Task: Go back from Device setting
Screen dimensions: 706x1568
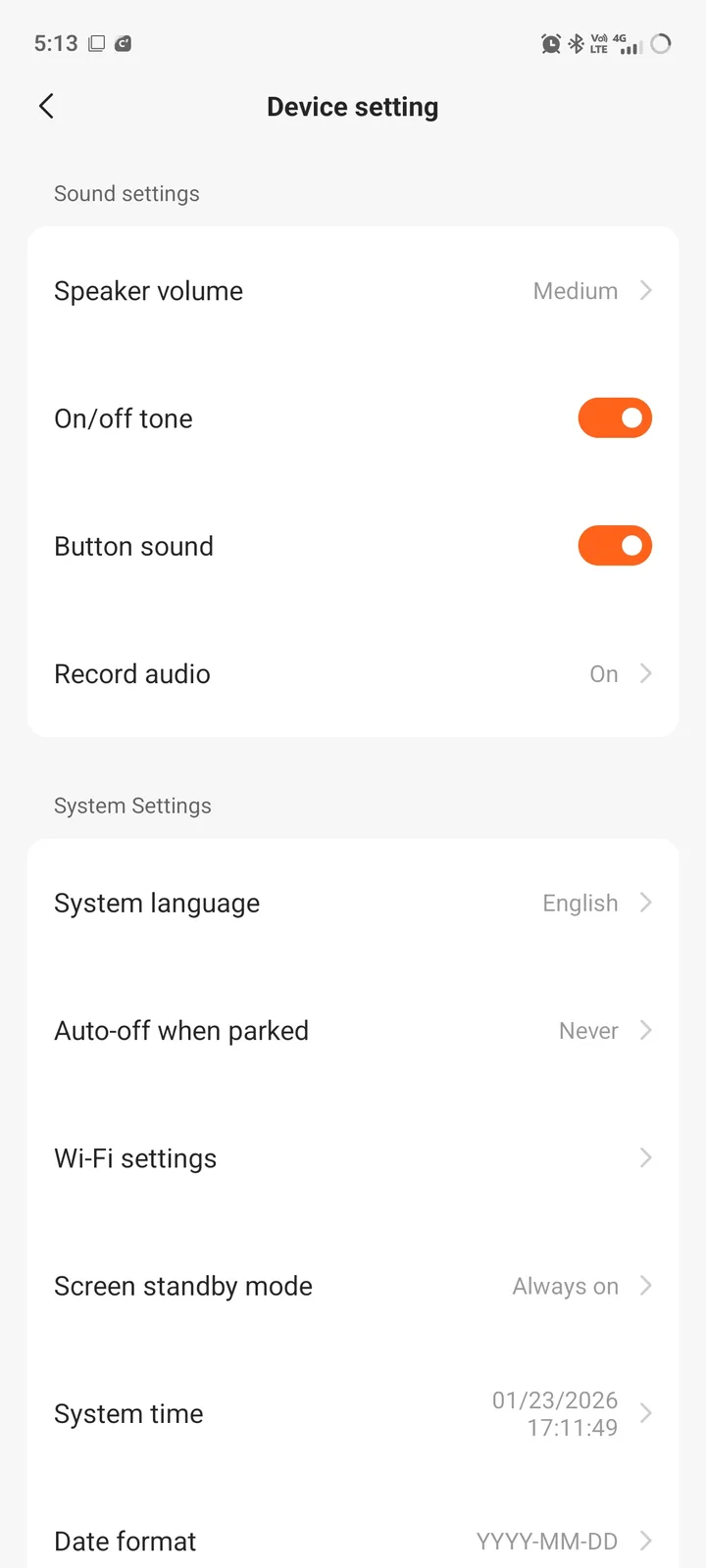Action: coord(46,107)
